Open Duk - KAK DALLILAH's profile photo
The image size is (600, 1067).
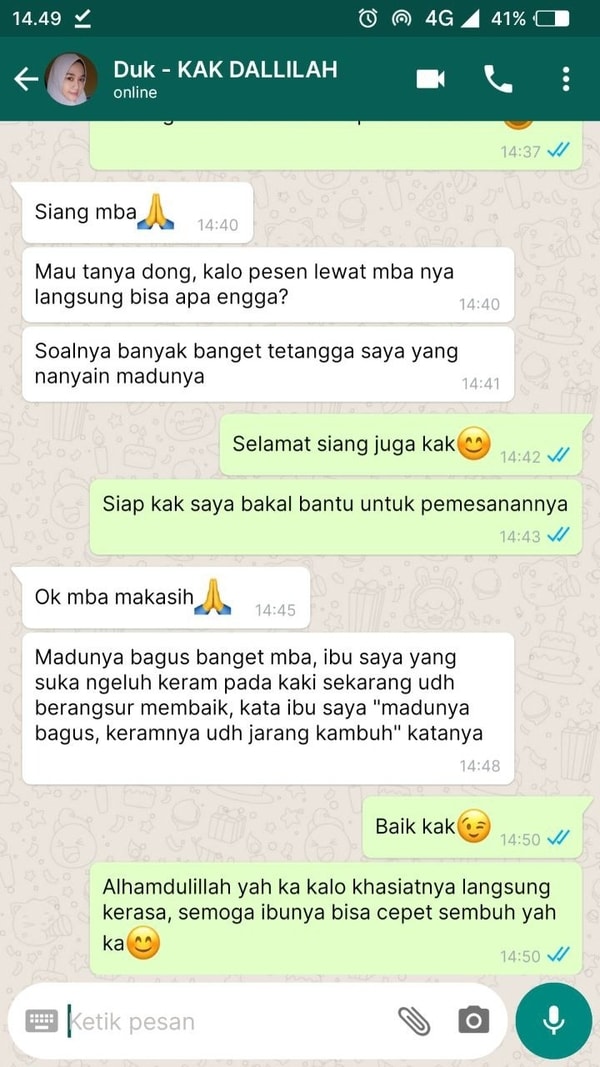pyautogui.click(x=72, y=80)
